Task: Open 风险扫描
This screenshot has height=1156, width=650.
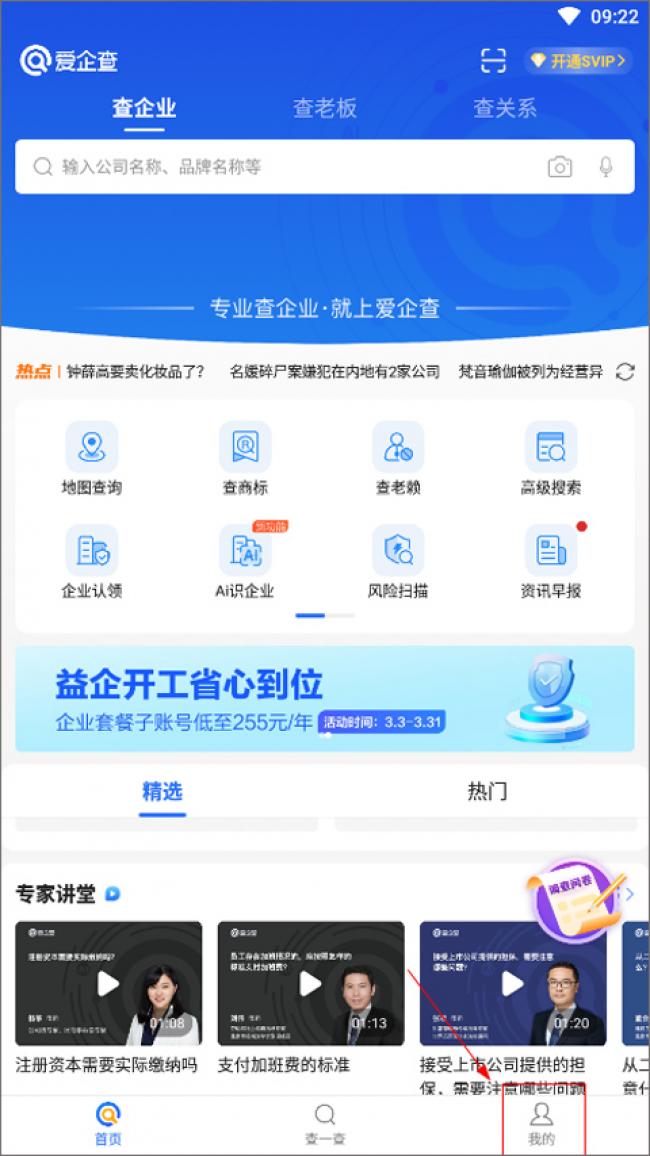Action: pos(398,562)
